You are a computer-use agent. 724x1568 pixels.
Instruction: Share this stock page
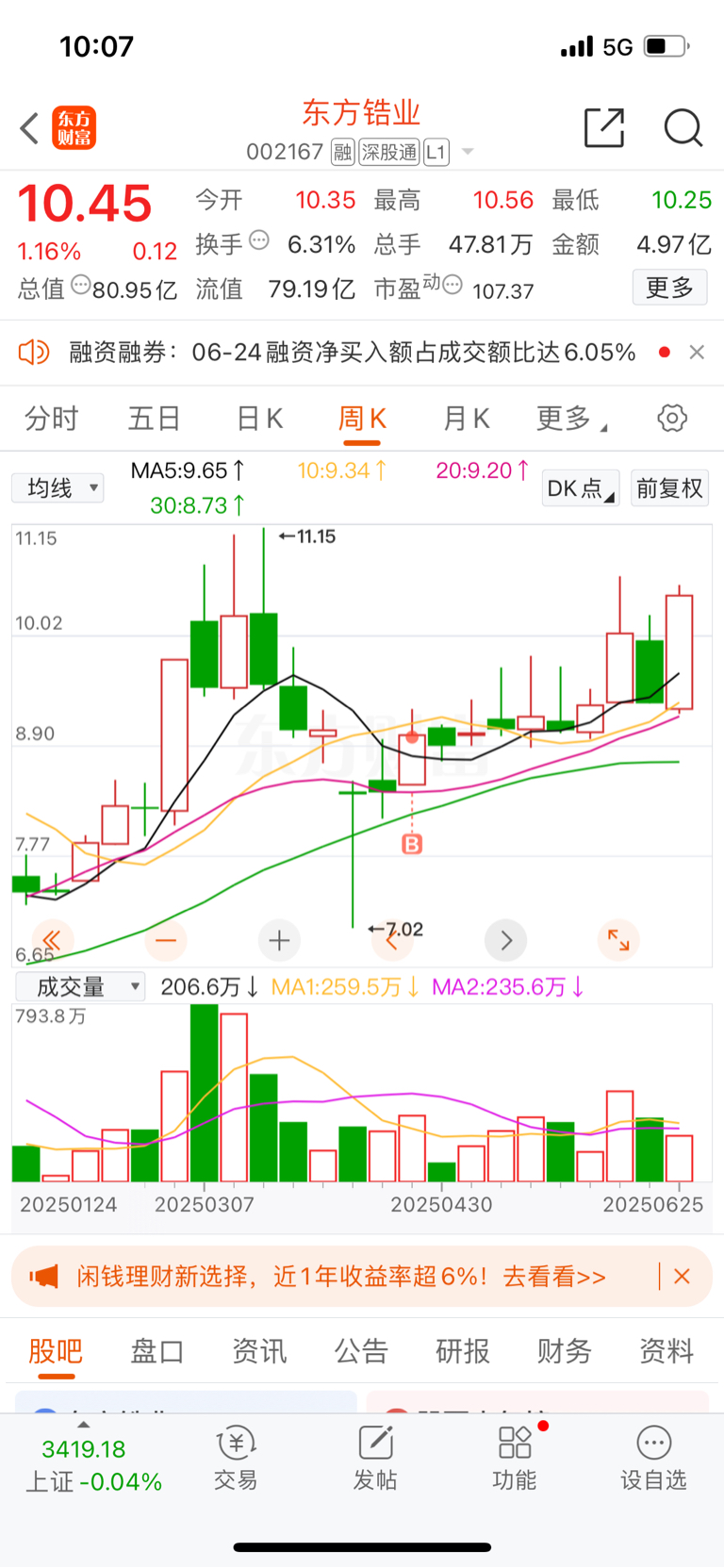pyautogui.click(x=604, y=127)
